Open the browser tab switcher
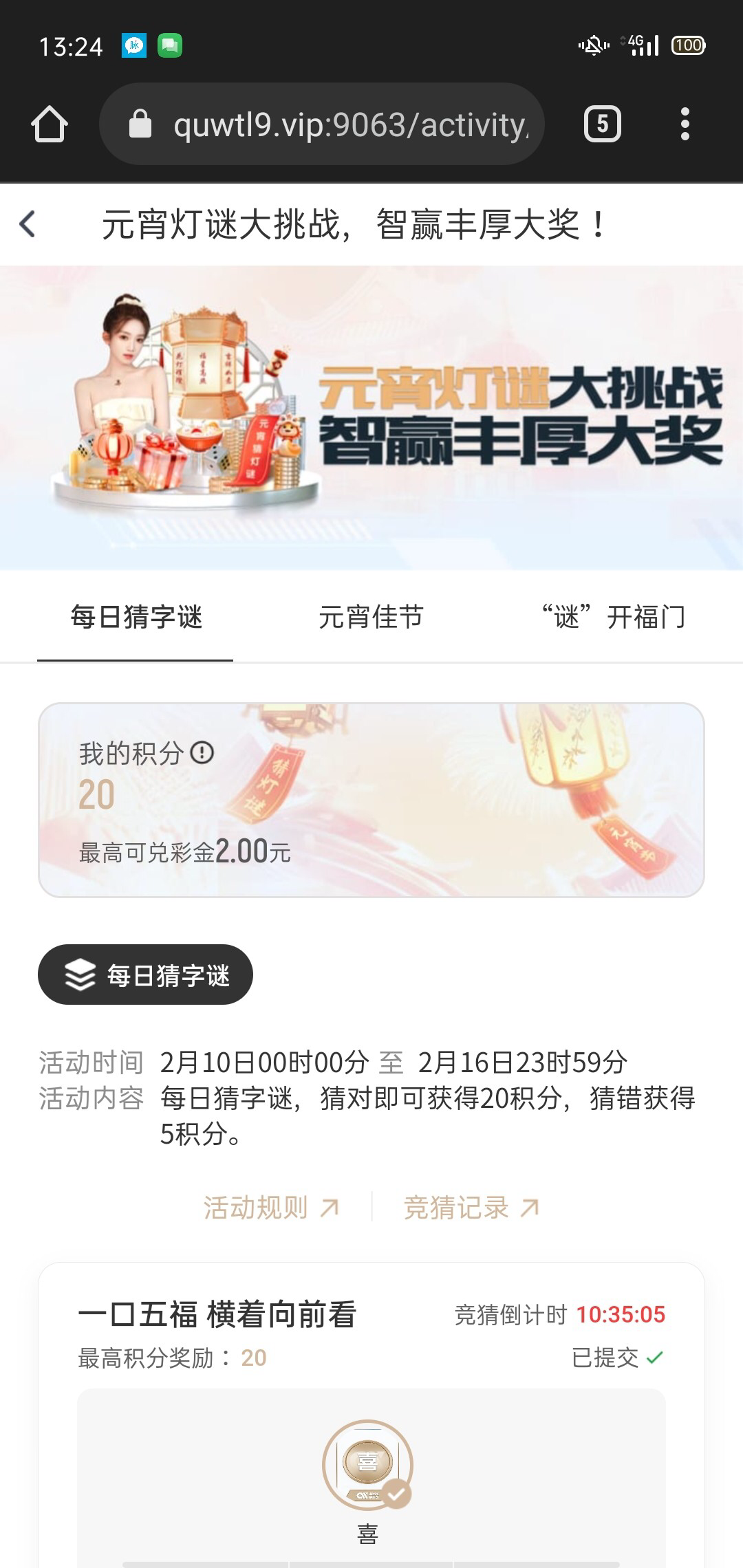Screen dimensions: 743x1568 click(x=602, y=124)
